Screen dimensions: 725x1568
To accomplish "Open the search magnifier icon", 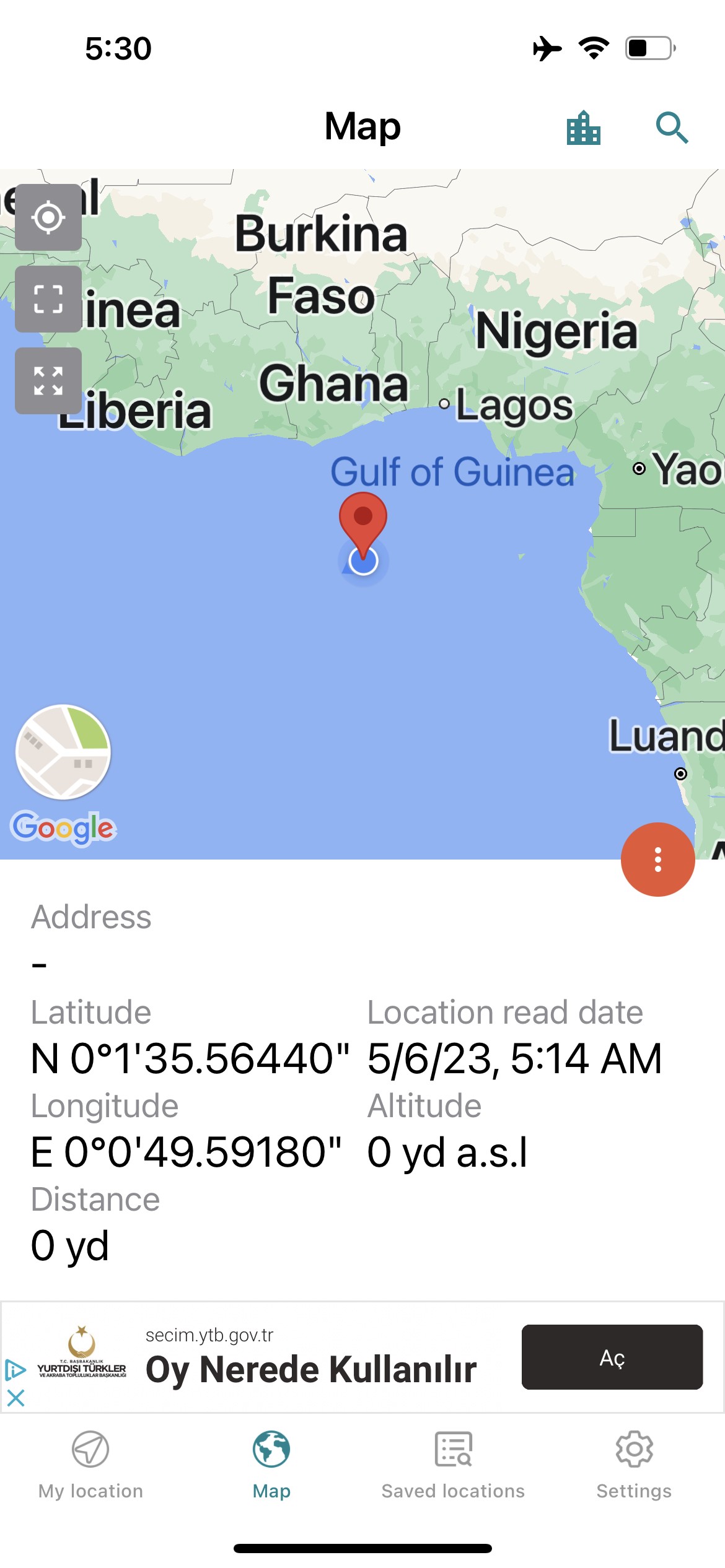I will (672, 128).
